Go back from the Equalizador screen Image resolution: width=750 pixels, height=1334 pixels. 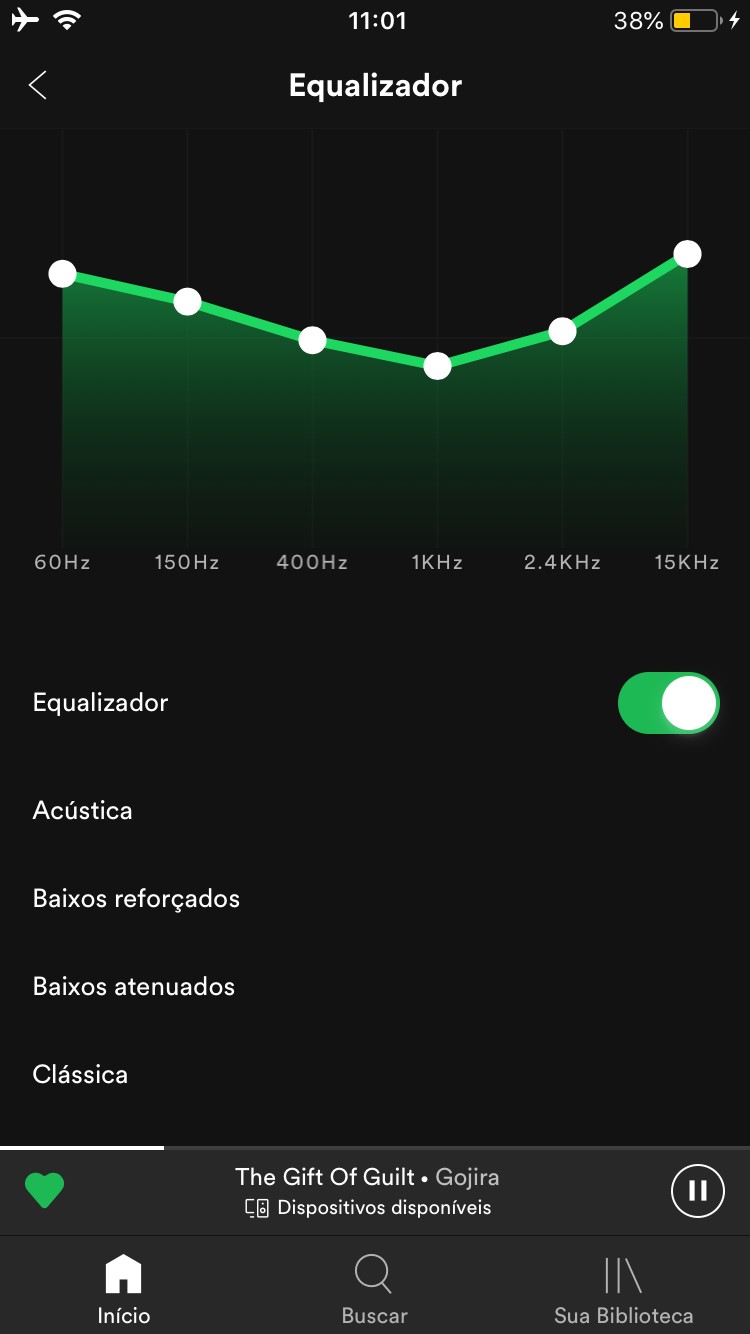pos(38,86)
